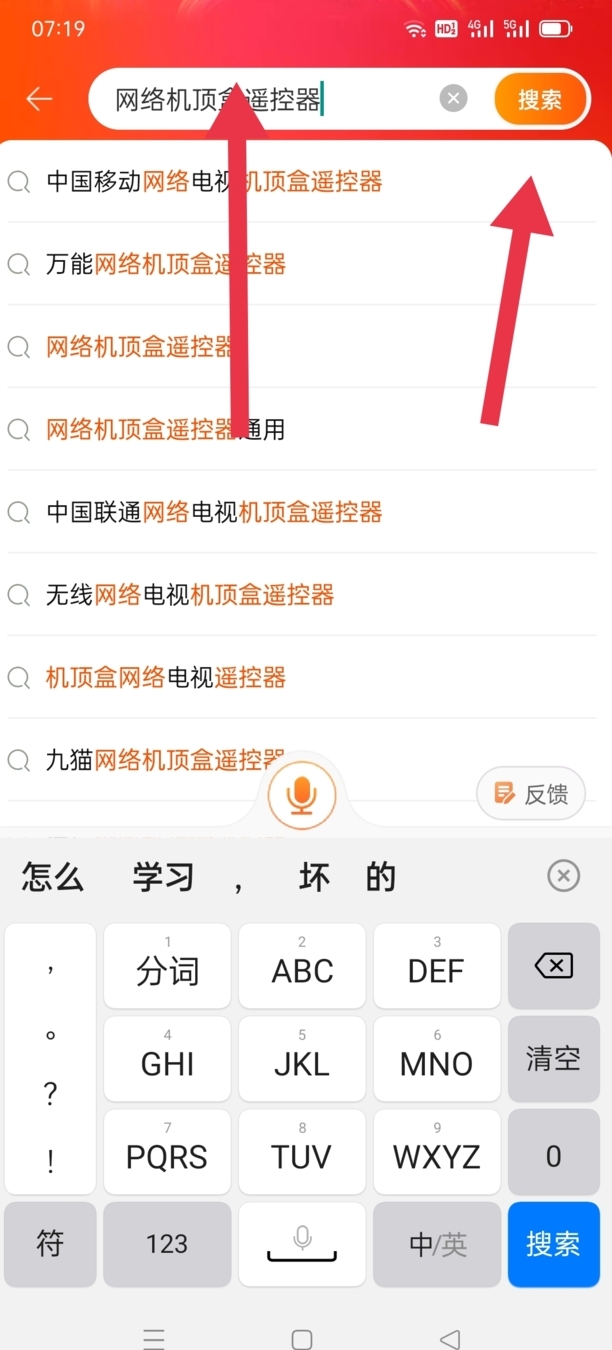The width and height of the screenshot is (612, 1350).
Task: Tap the orange 搜索 button beside the search box
Action: 539,99
